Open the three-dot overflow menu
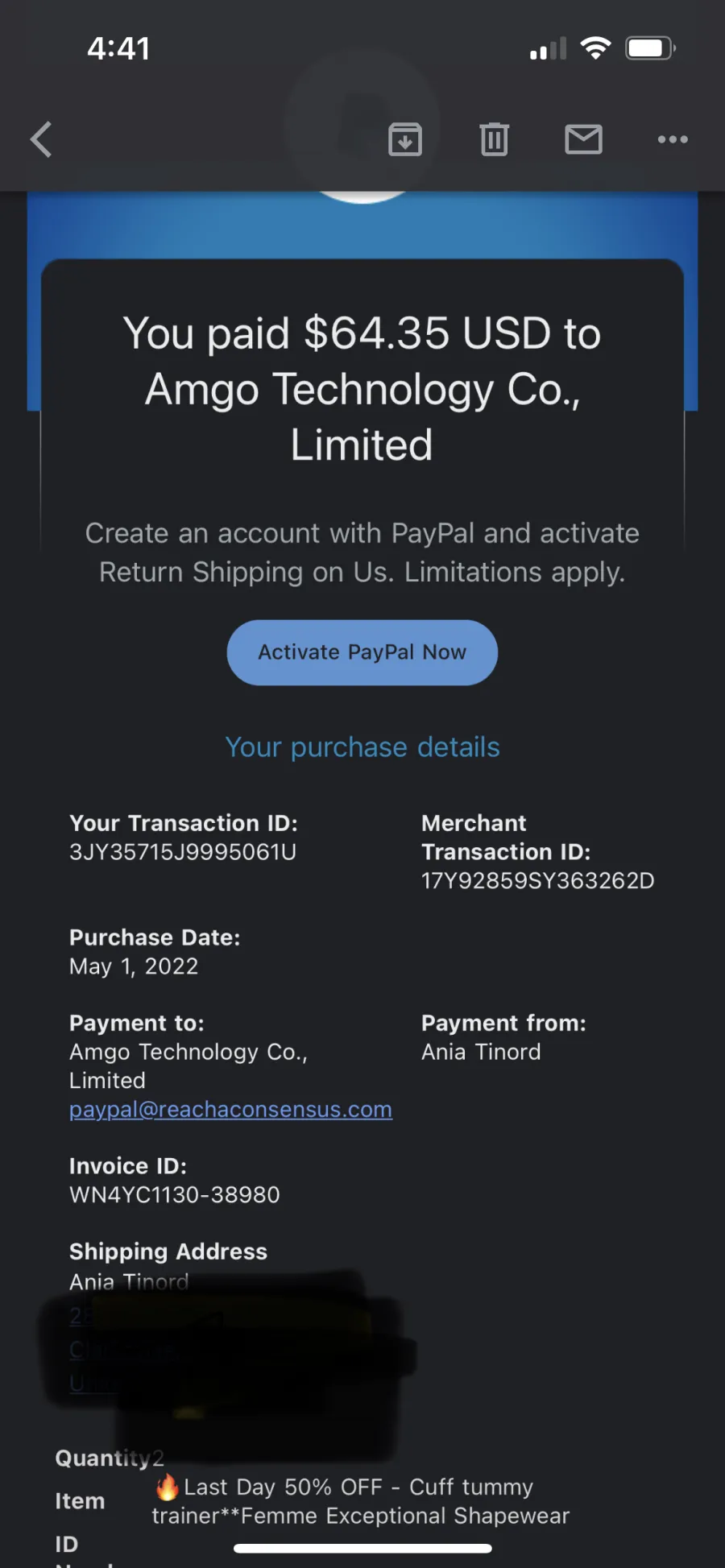This screenshot has height=1568, width=725. (673, 139)
